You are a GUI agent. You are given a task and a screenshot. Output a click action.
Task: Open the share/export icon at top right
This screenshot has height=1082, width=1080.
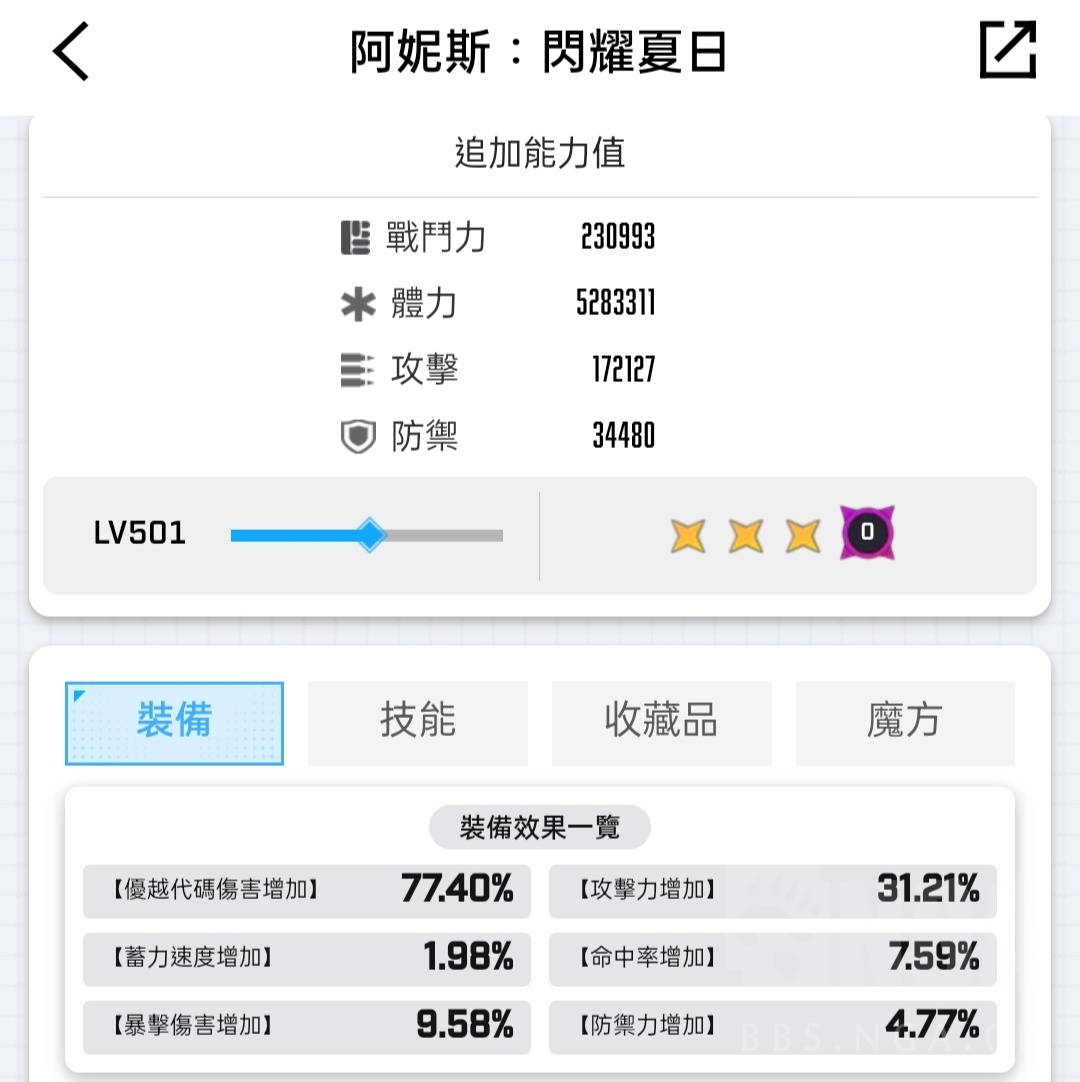[1007, 50]
